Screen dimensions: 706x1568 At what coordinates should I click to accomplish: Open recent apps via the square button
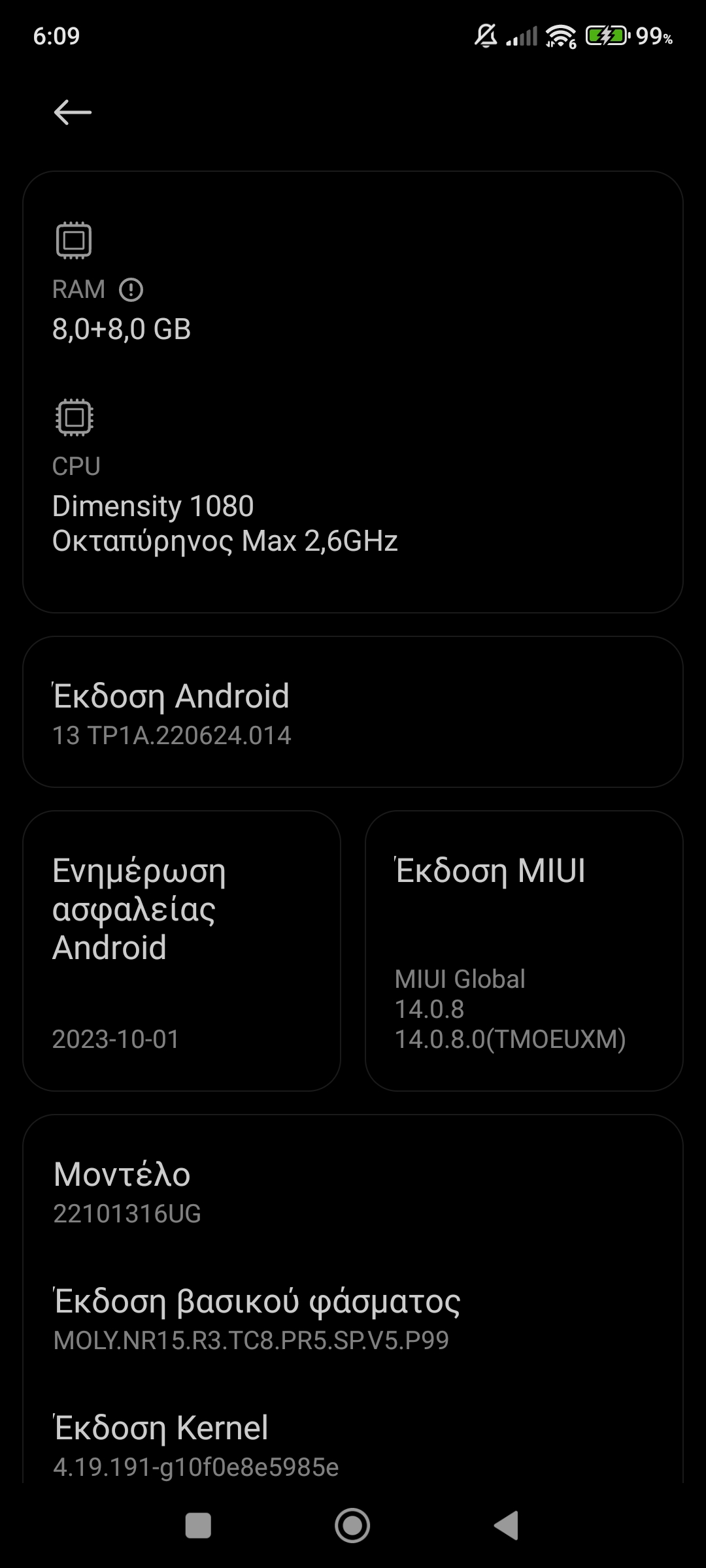(198, 1526)
